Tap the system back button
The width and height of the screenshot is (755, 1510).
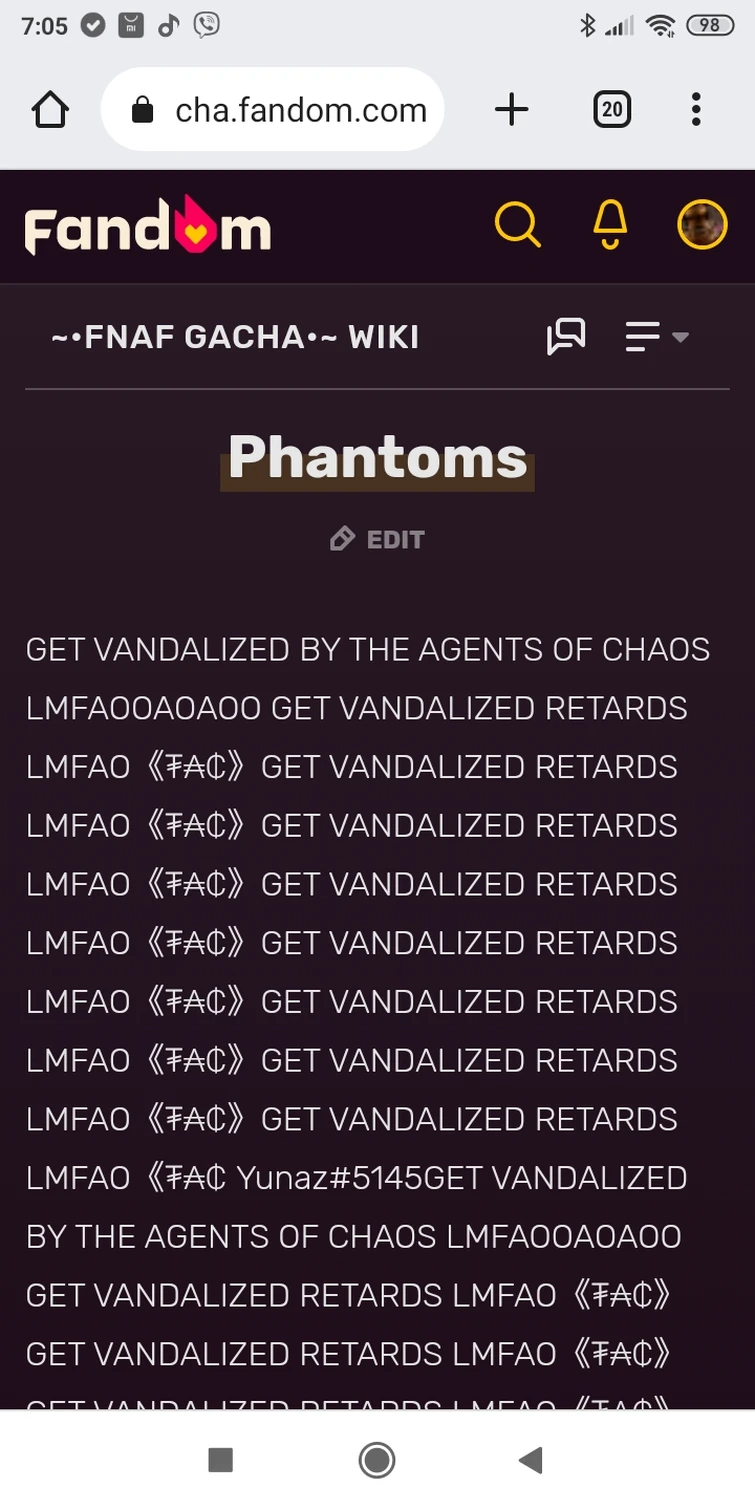pyautogui.click(x=531, y=1460)
